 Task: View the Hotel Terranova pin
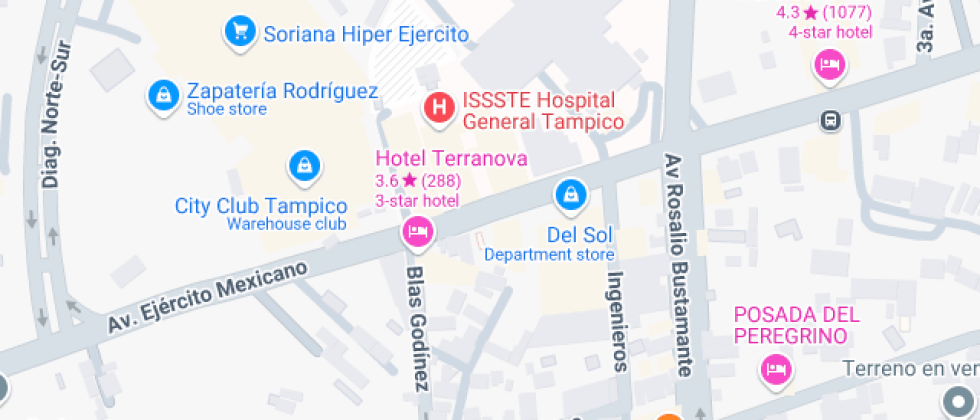416,233
